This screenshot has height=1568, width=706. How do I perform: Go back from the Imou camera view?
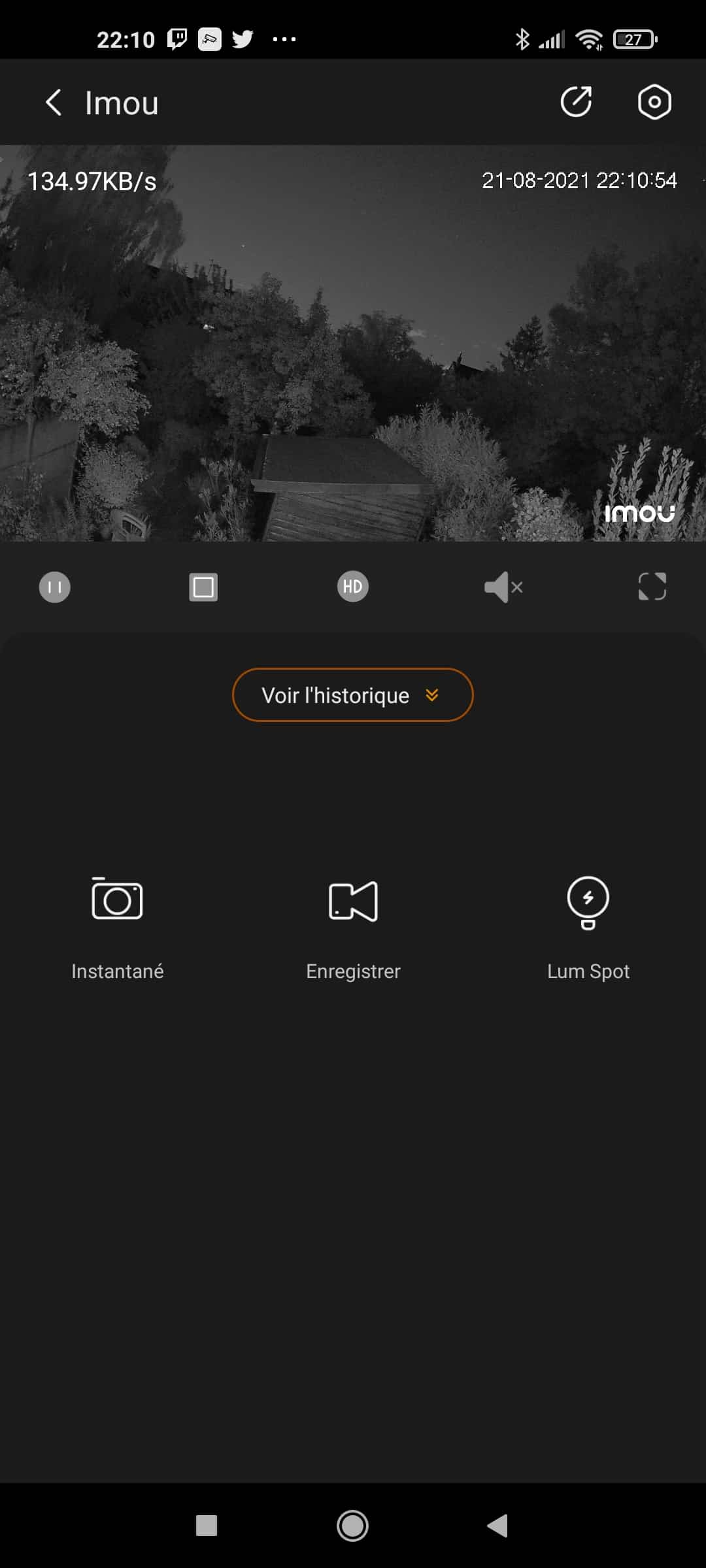[54, 103]
